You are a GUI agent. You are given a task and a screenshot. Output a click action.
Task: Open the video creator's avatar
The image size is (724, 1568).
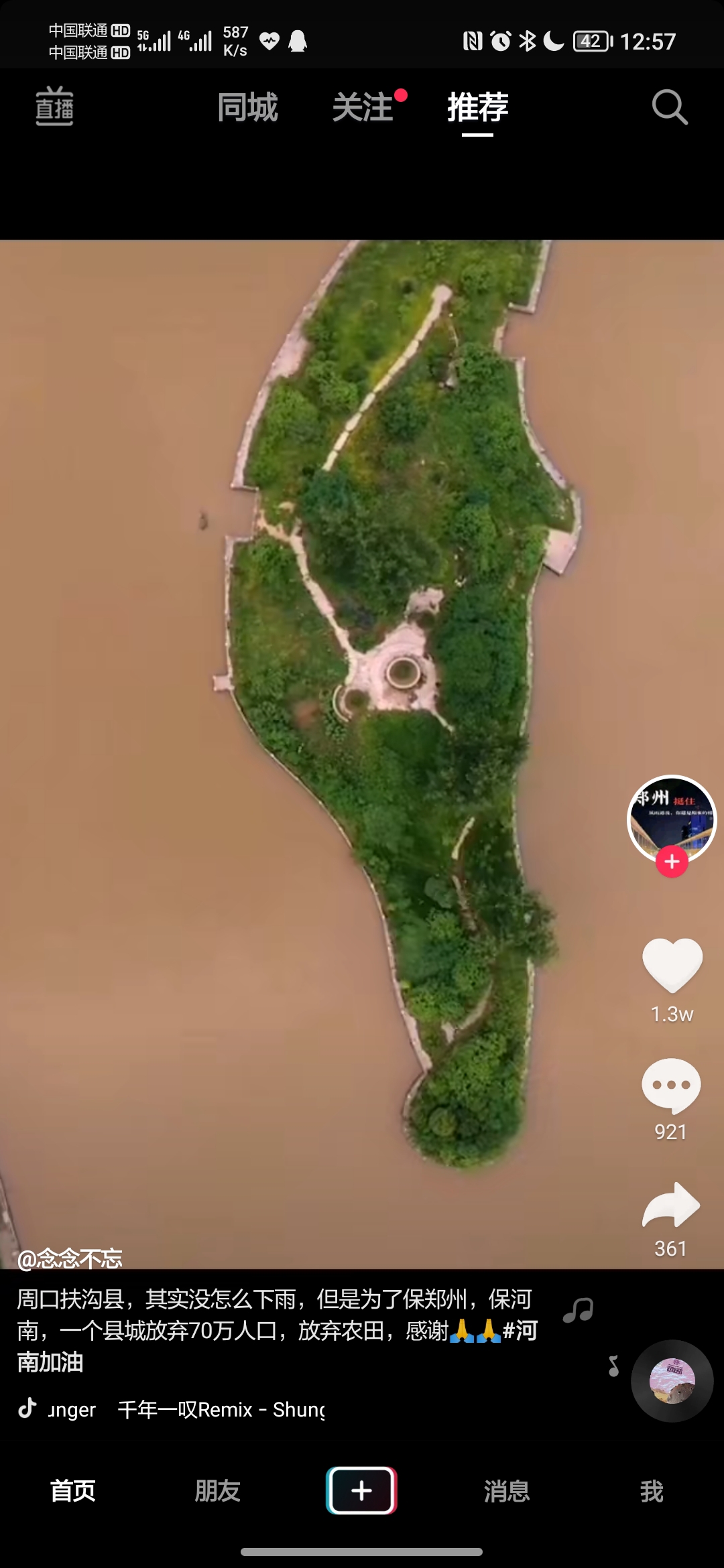coord(672,819)
